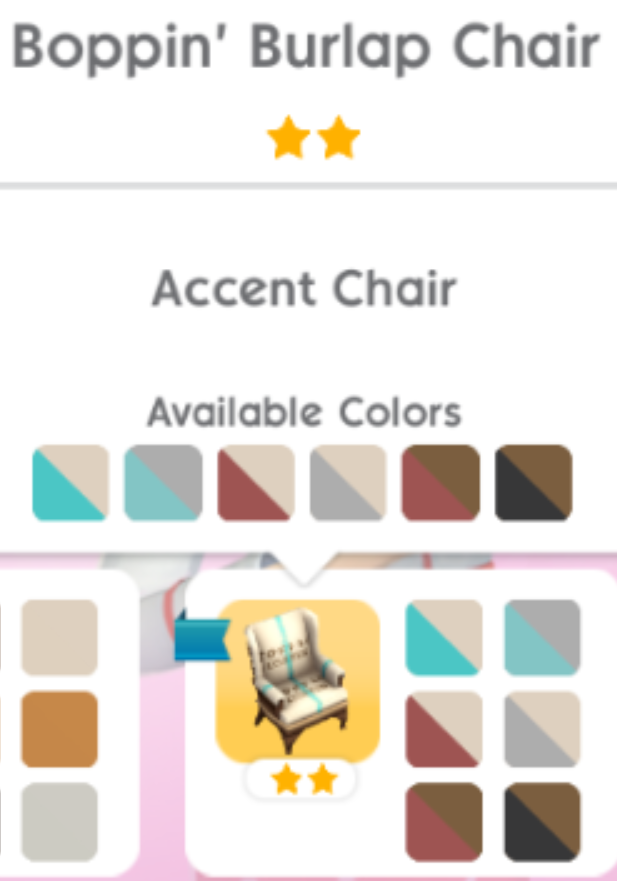
Task: Choose teal and gray swatch beside the chair
Action: pyautogui.click(x=541, y=637)
